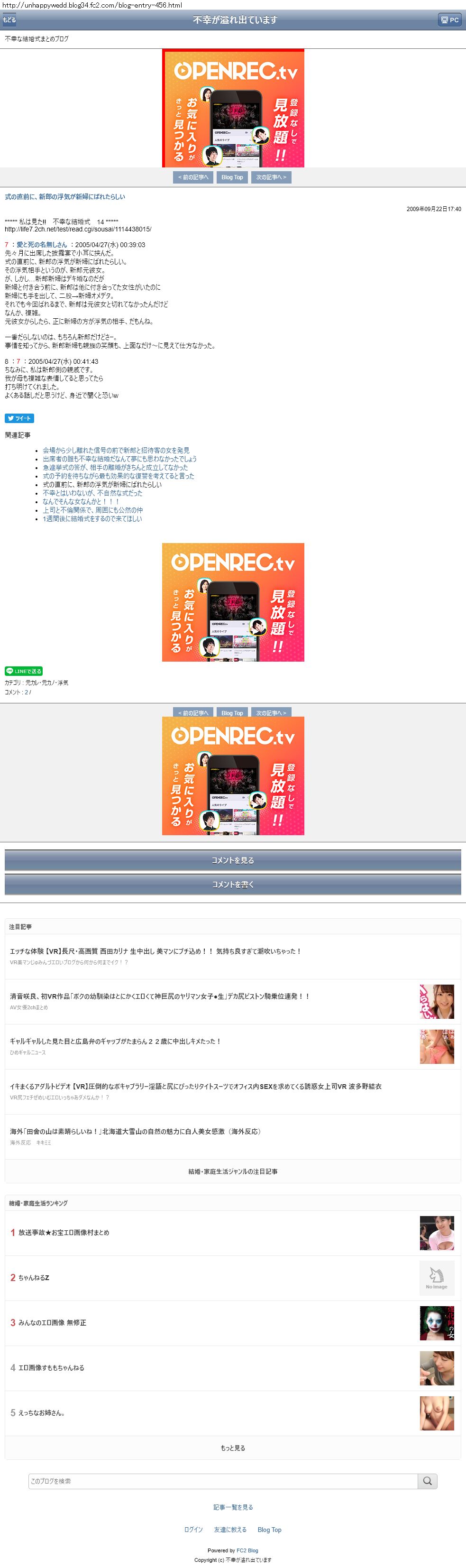The height and width of the screenshot is (1568, 466).
Task: Share the post via the ツイート button
Action: pos(19,418)
